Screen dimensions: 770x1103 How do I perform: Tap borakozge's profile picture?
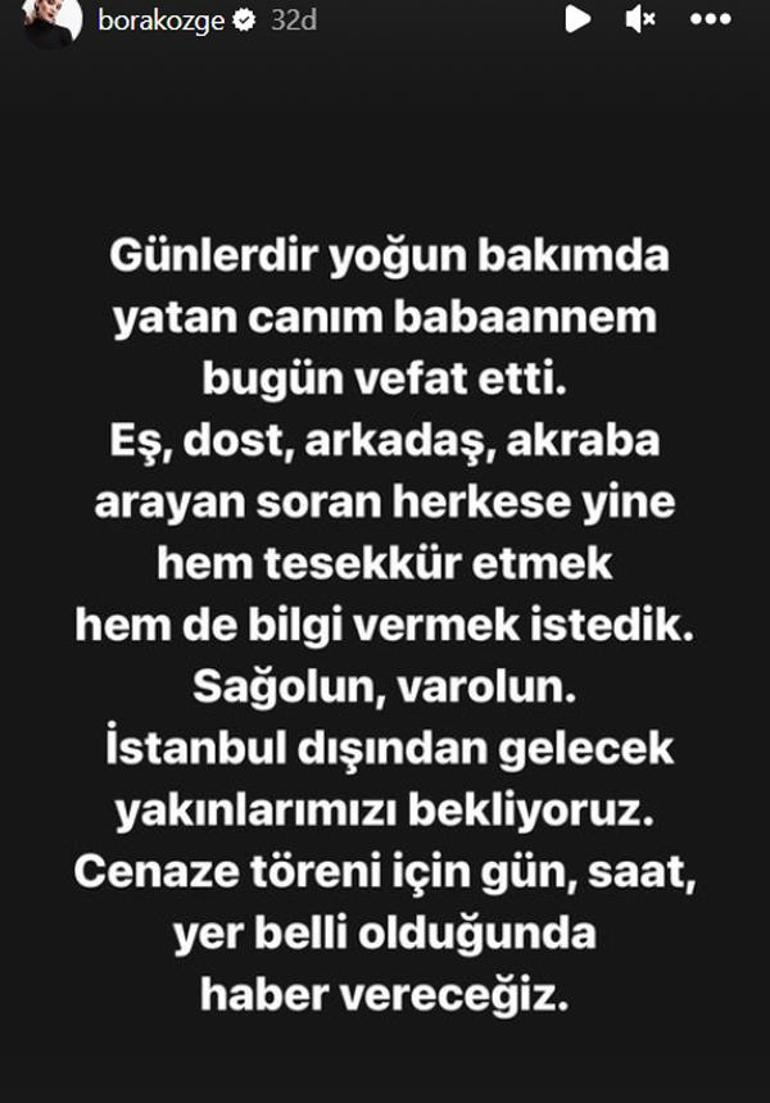pyautogui.click(x=52, y=20)
